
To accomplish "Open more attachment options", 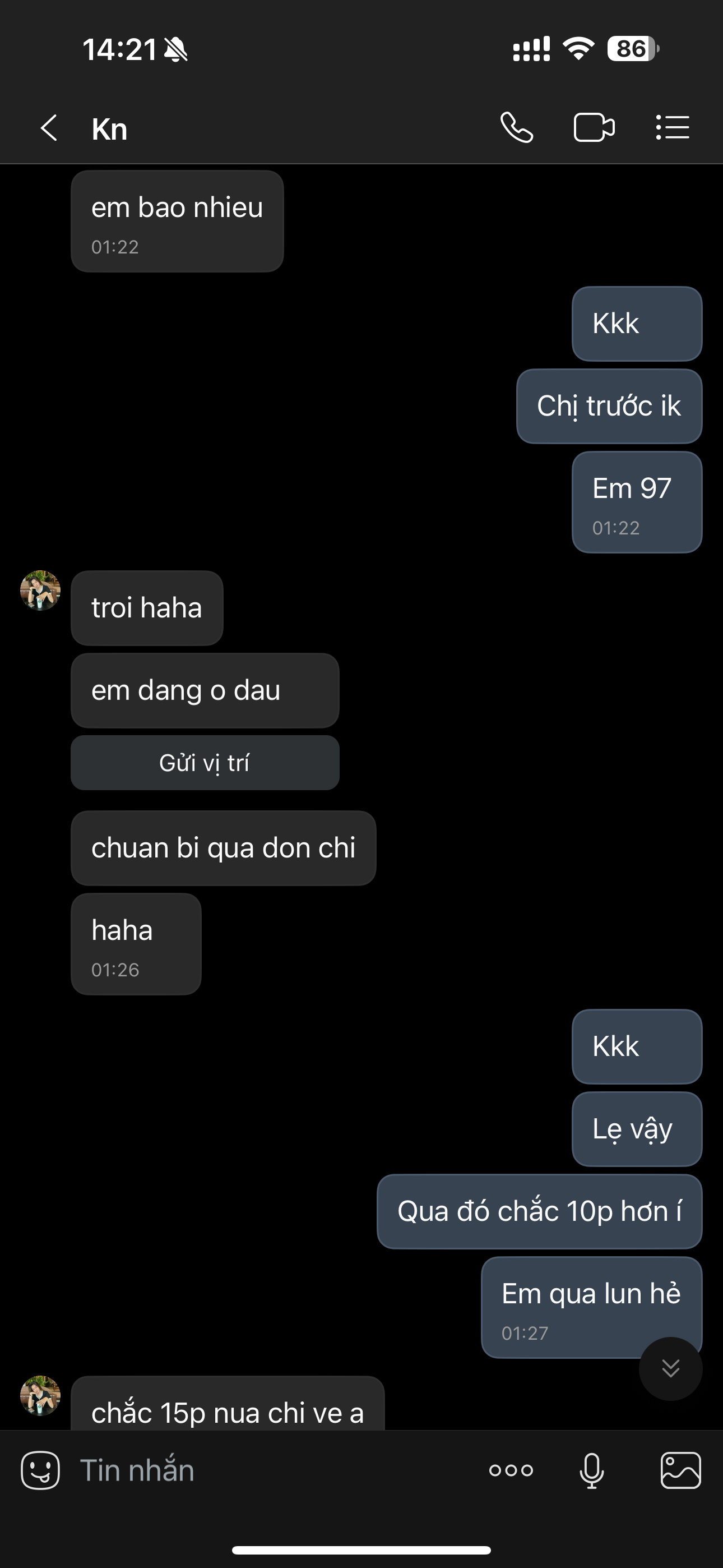I will pos(511,1470).
